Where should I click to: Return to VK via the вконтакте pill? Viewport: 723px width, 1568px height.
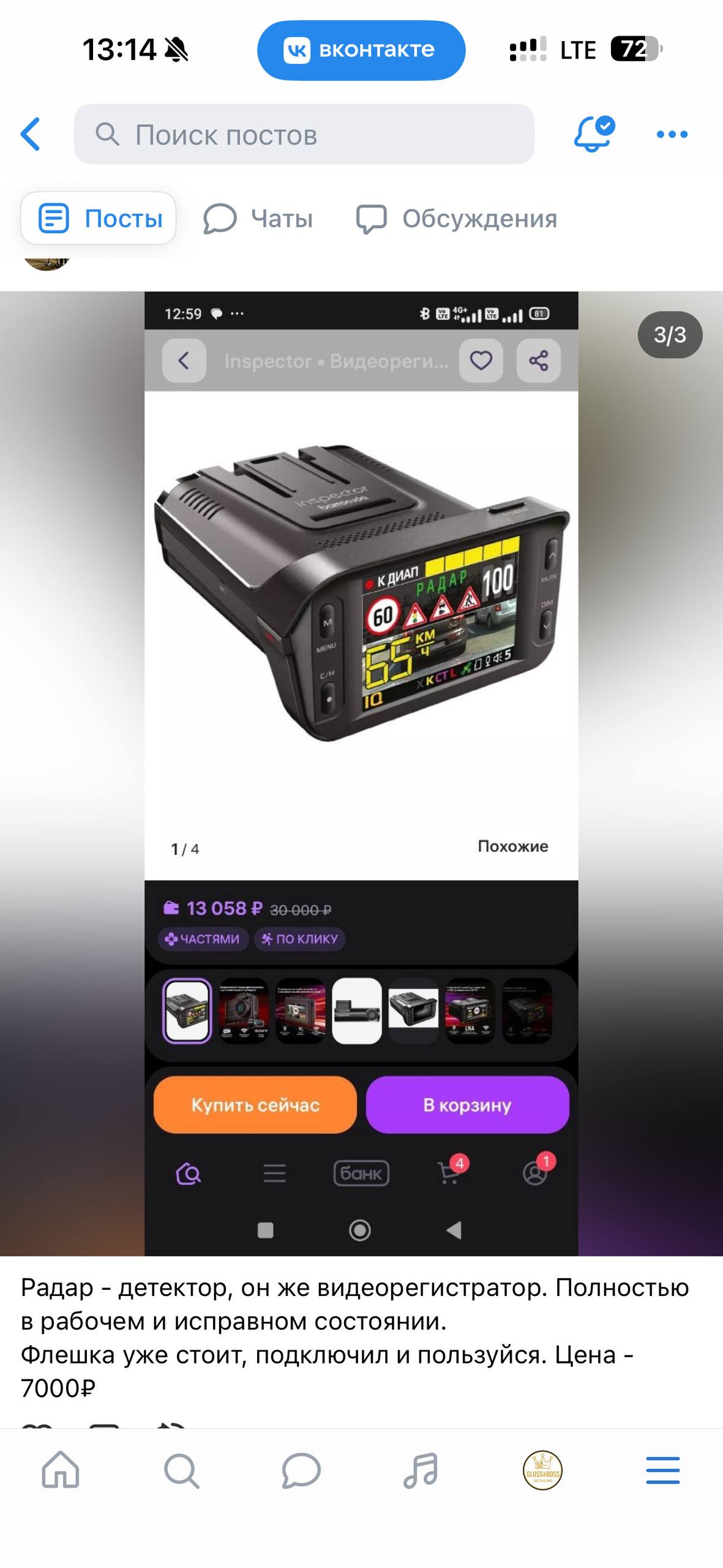point(361,50)
